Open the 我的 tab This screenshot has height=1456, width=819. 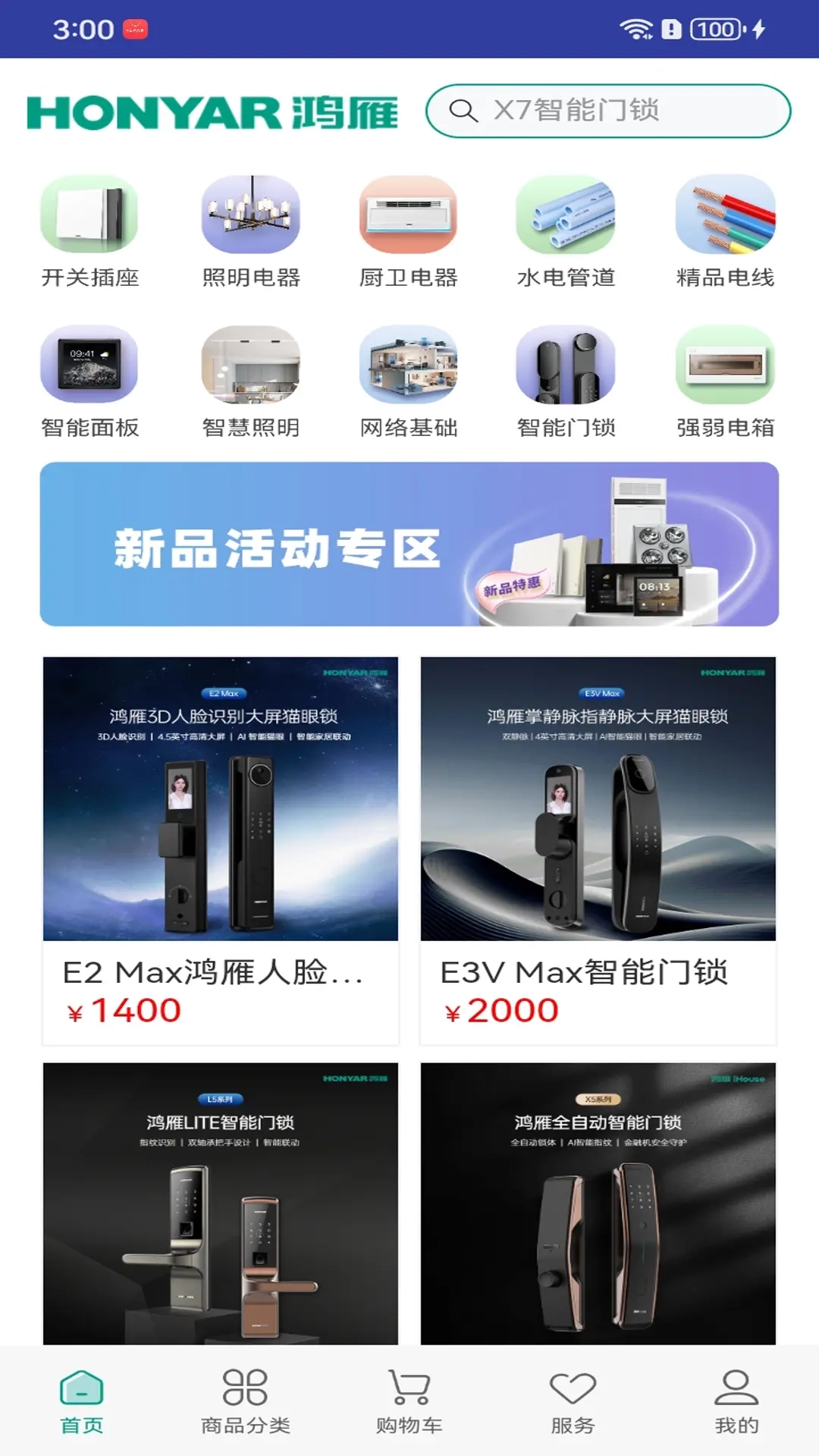pyautogui.click(x=736, y=1401)
